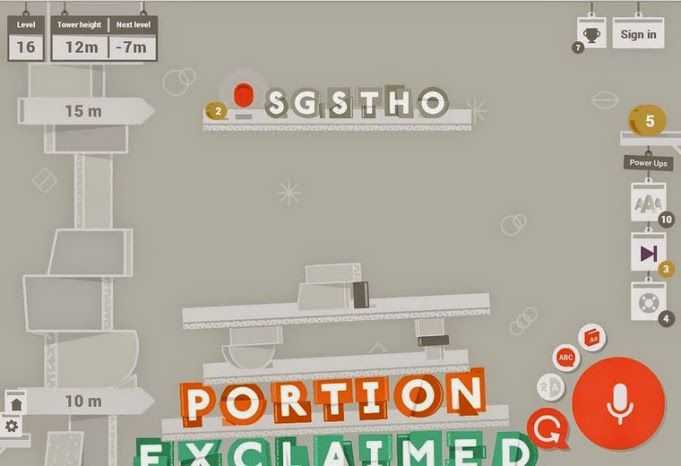Use the lifebuoy power-up with 4 left
Viewport: 681px width, 466px height.
[647, 300]
